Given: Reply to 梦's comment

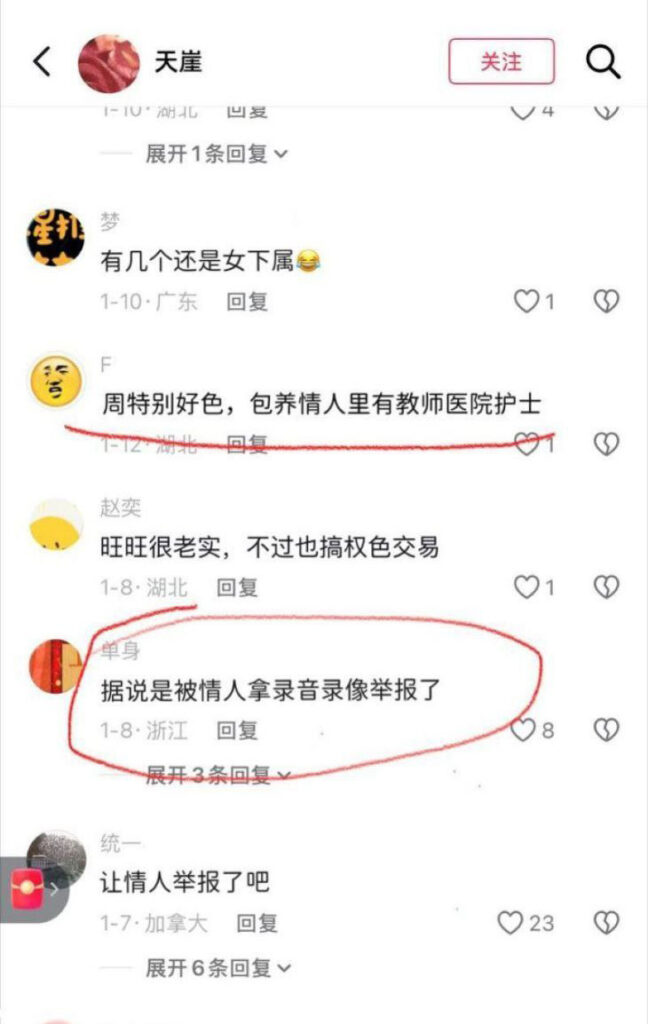Looking at the screenshot, I should (246, 301).
